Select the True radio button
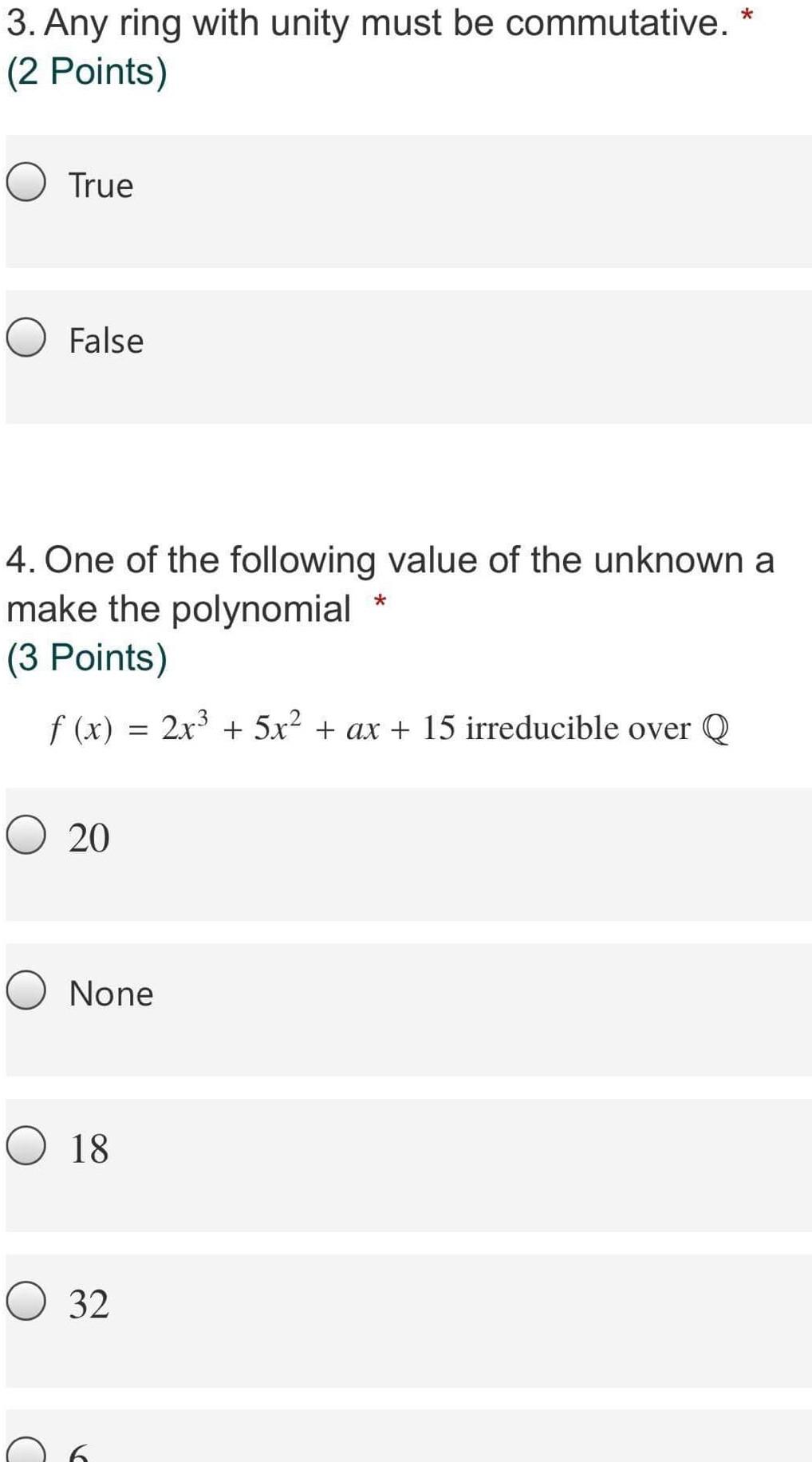Screen dimensions: 812x1462 tap(26, 183)
